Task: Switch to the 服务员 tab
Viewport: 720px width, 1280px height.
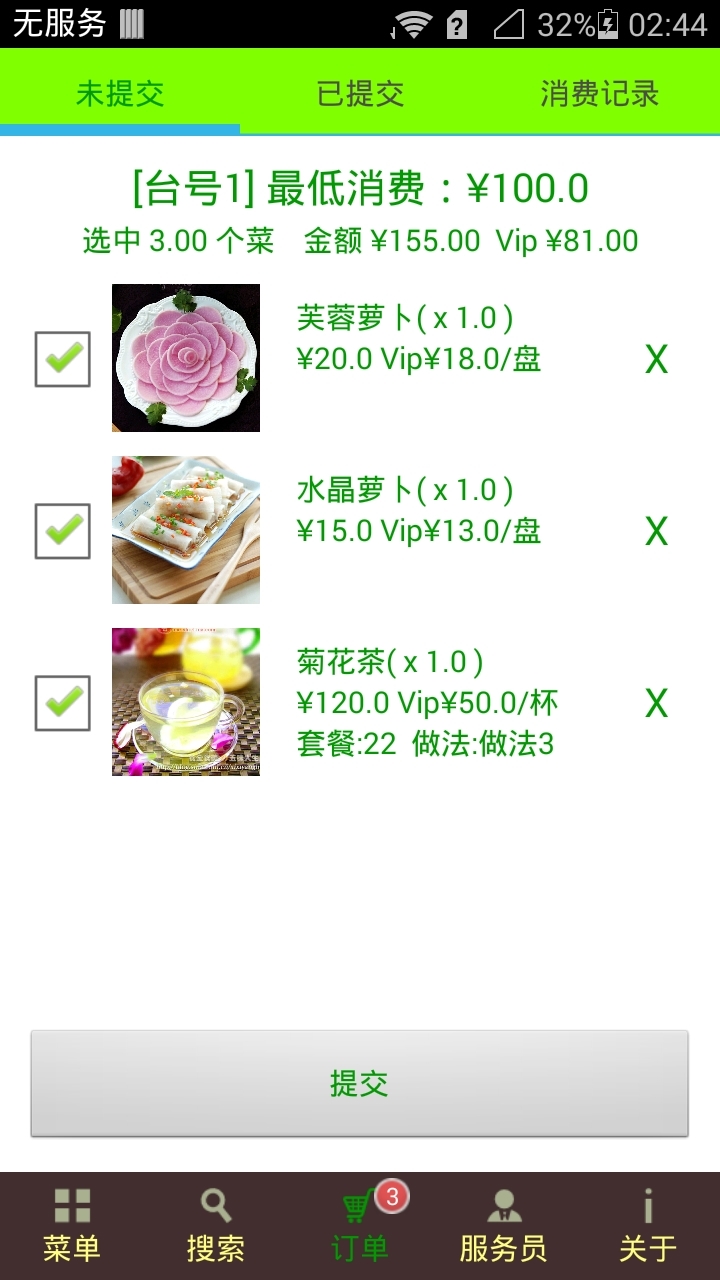Action: [x=503, y=1226]
